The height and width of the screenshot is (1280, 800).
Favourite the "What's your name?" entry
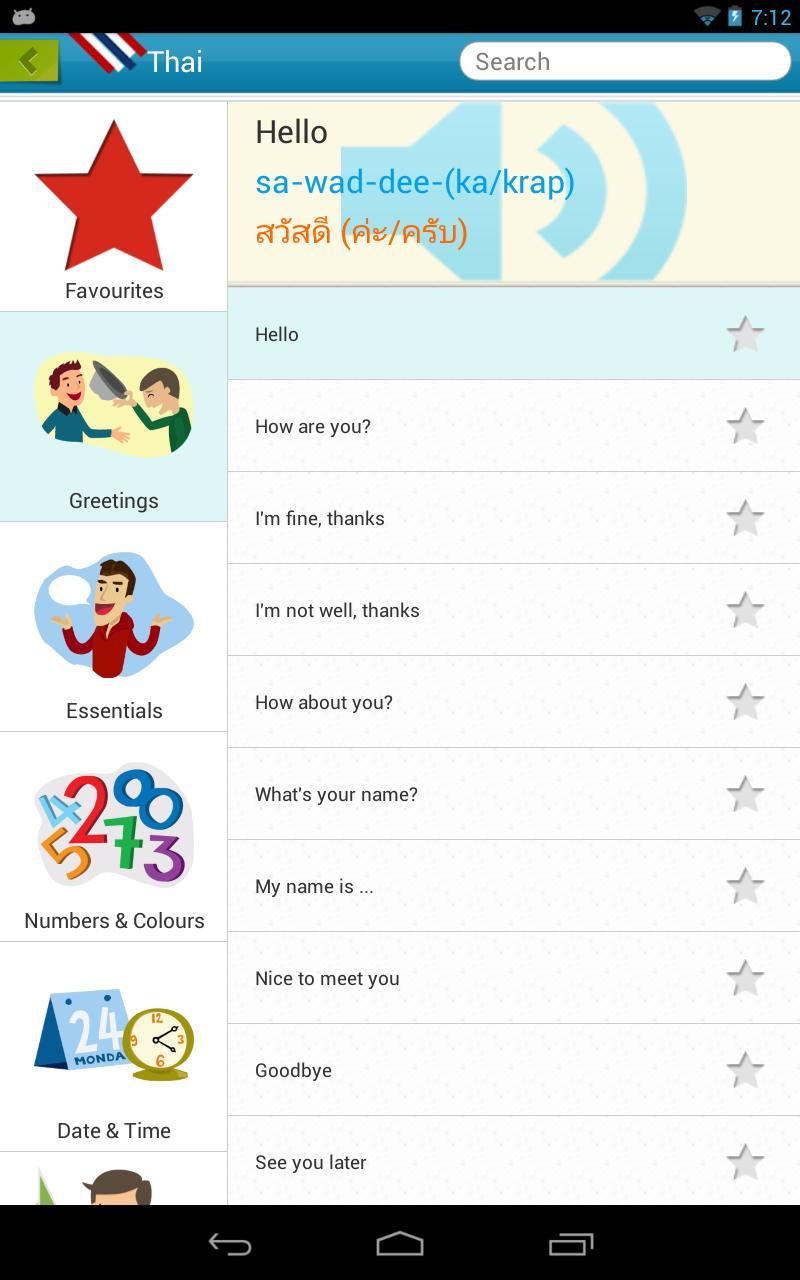(744, 794)
